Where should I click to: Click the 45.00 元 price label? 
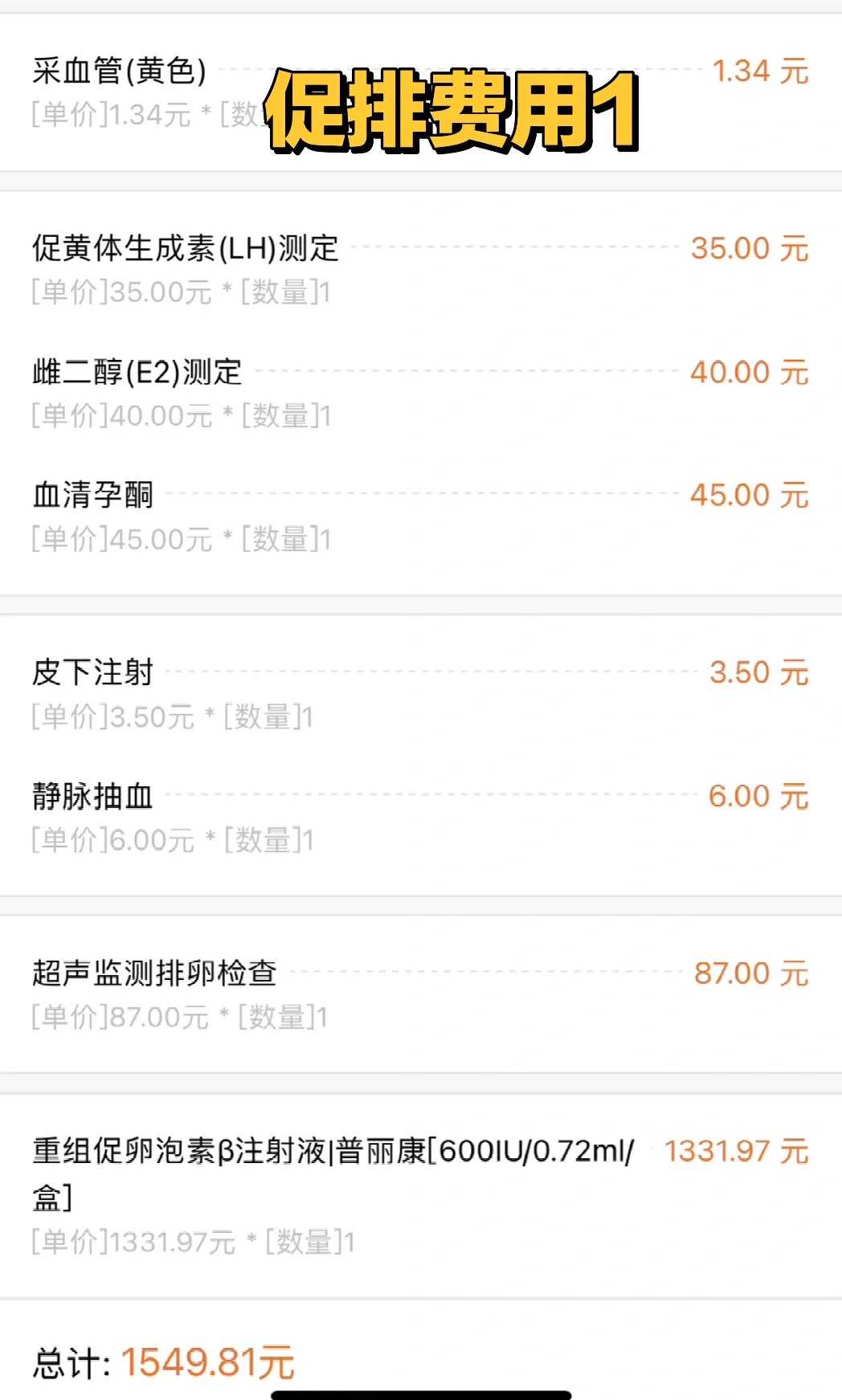click(749, 496)
